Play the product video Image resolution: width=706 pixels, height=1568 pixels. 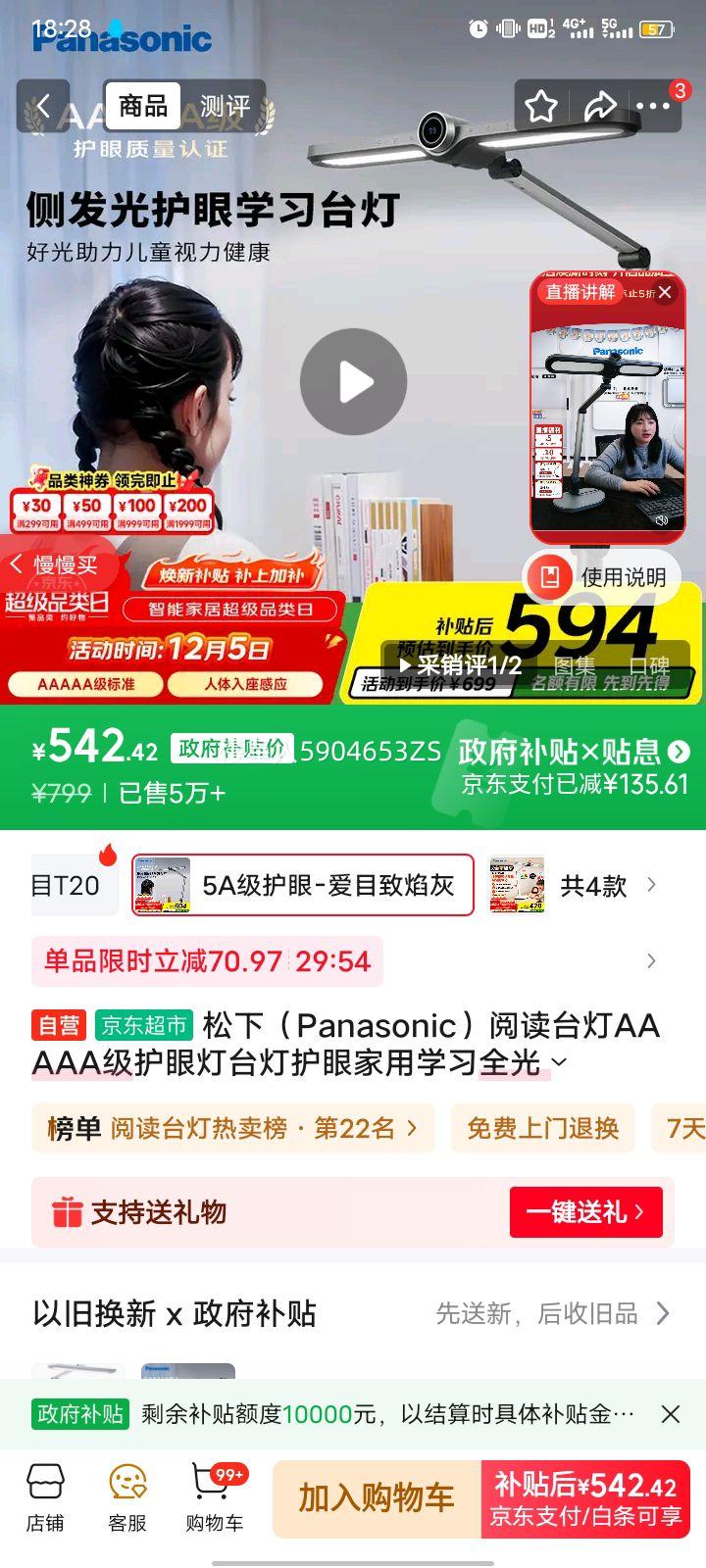(353, 382)
